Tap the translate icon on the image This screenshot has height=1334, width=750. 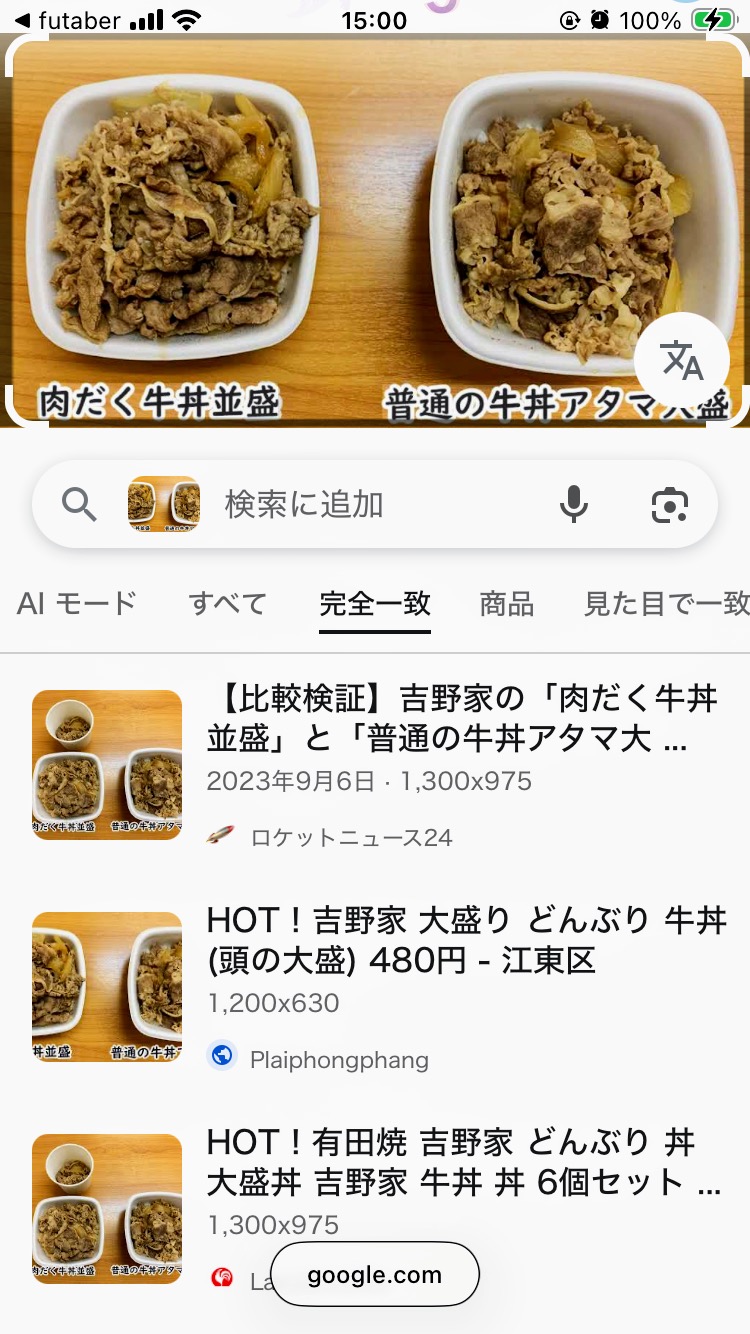pyautogui.click(x=682, y=362)
